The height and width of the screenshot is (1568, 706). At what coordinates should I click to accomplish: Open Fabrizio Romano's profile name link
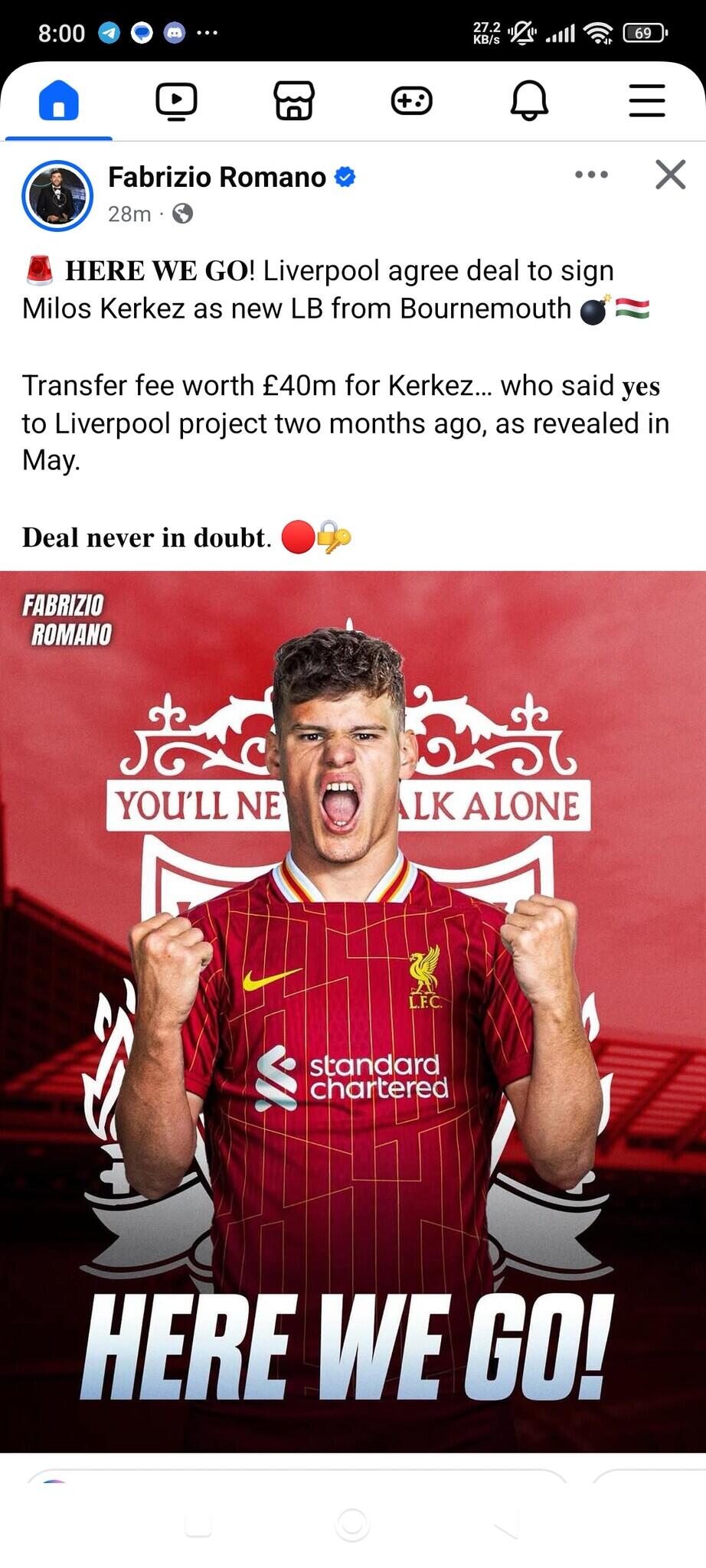[217, 177]
